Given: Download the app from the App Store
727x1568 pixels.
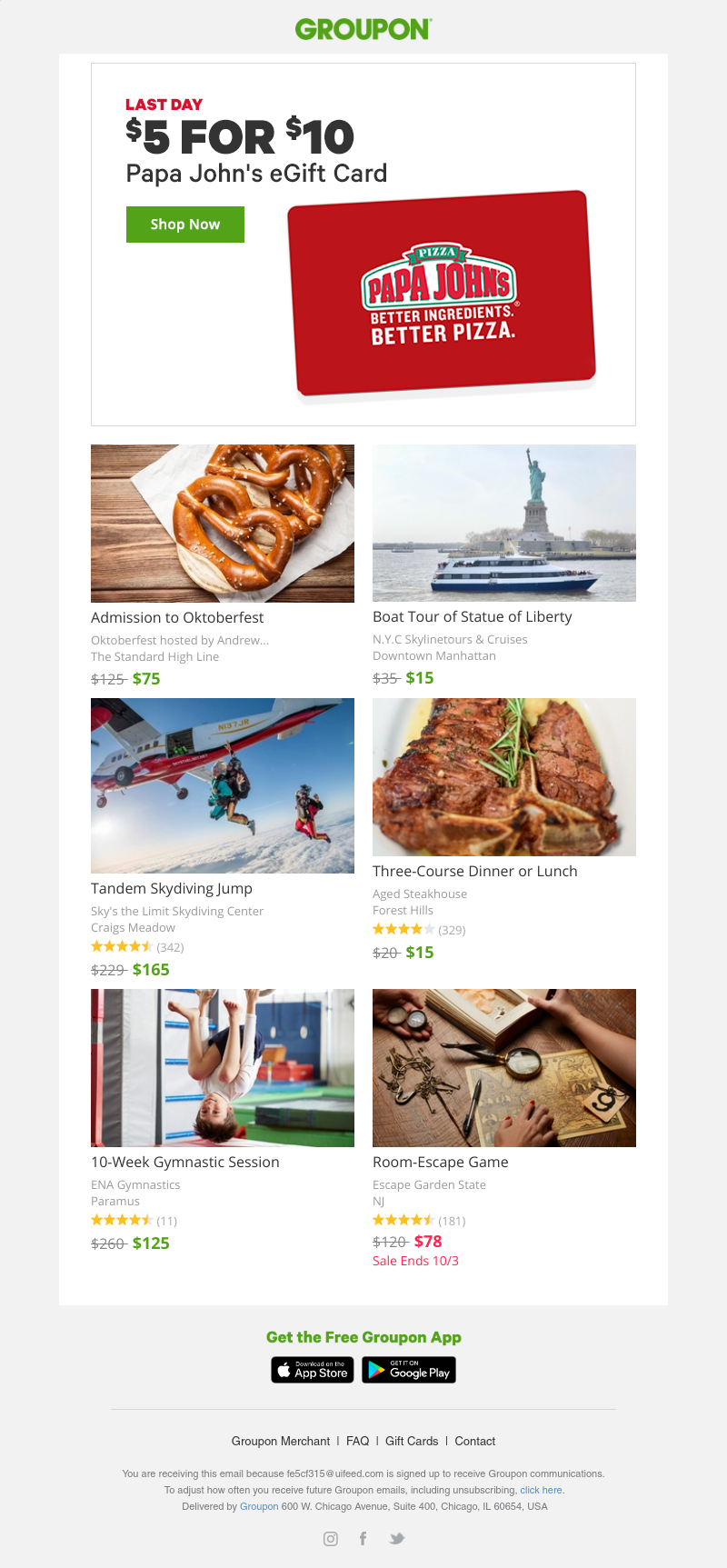Looking at the screenshot, I should coord(312,1370).
